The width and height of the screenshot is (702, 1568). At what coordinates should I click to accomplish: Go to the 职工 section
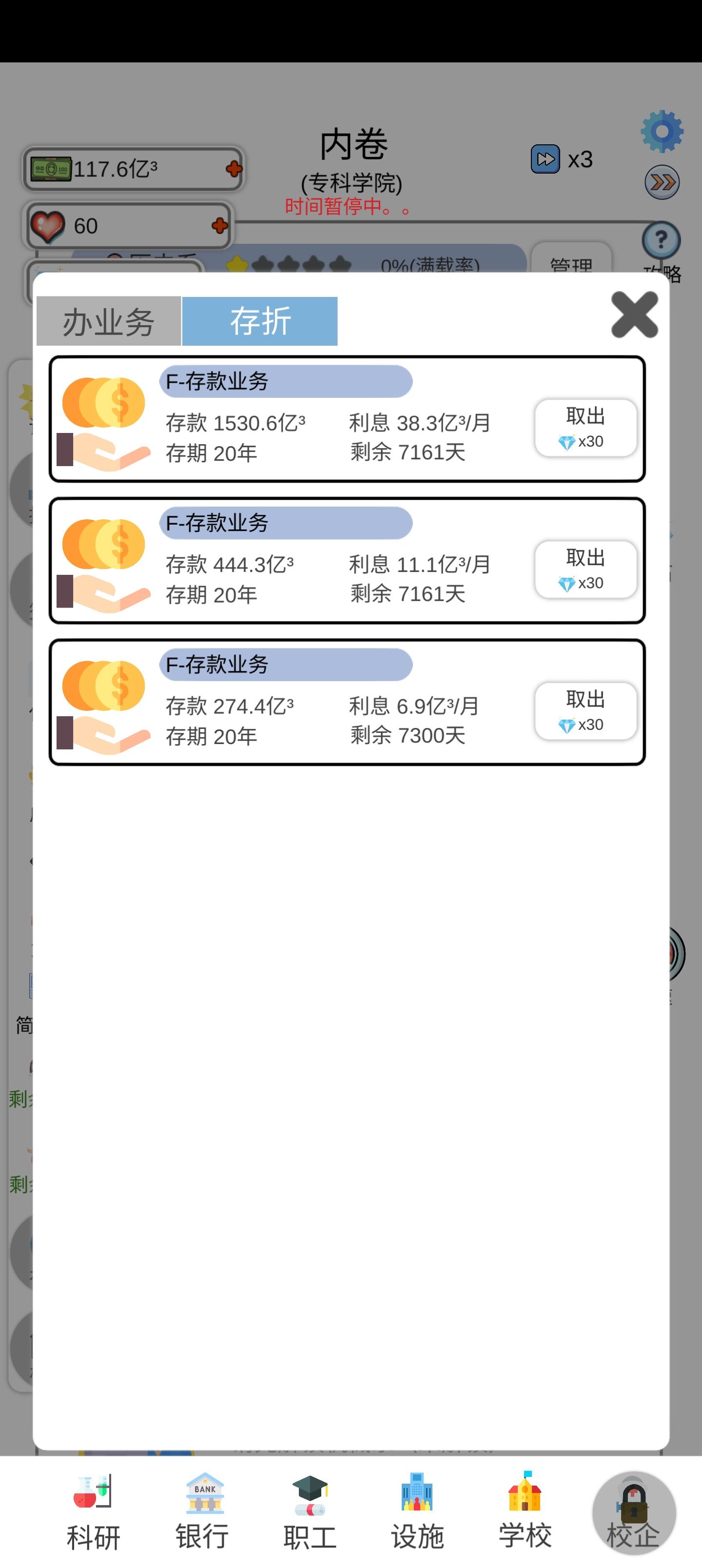[310, 1511]
